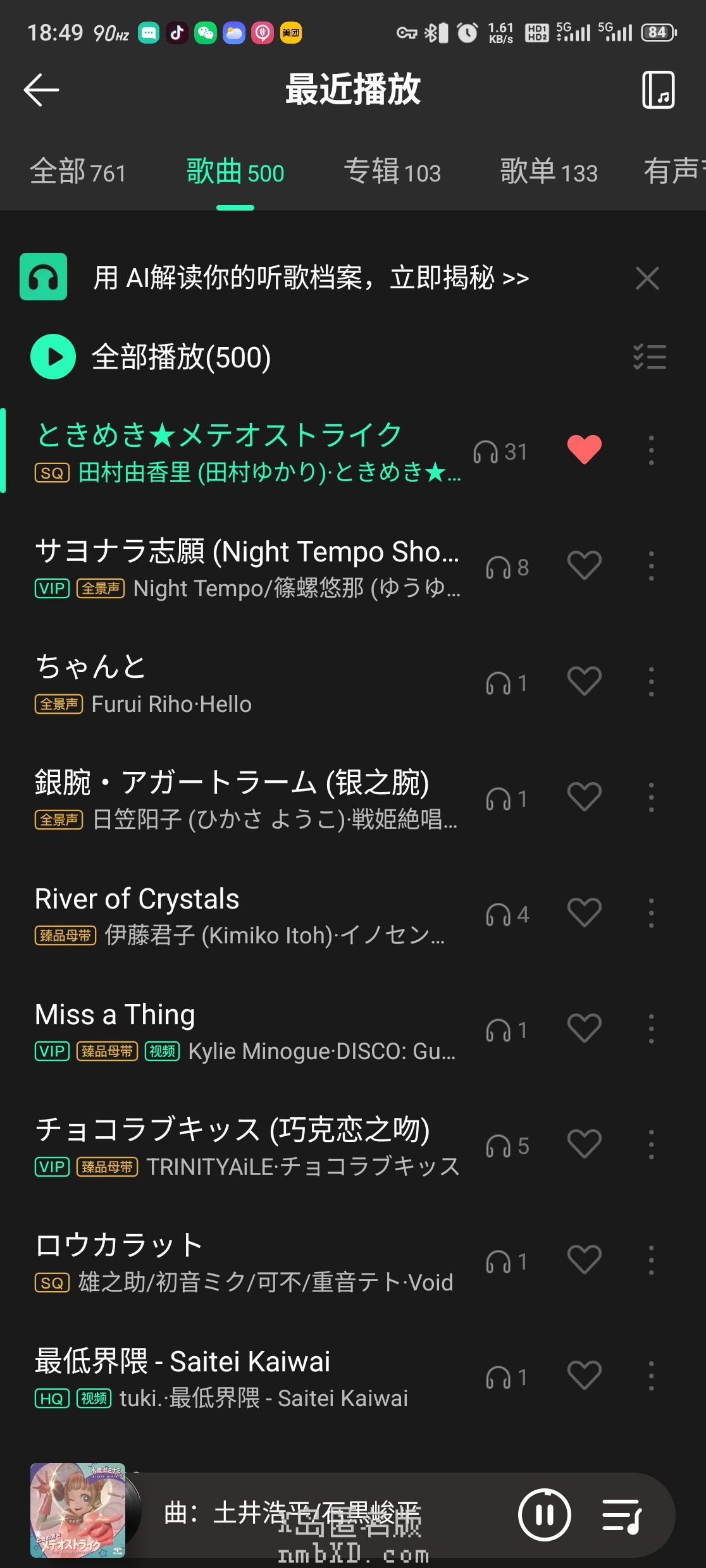This screenshot has height=1568, width=706.
Task: Pause the current track in mini player
Action: coord(544,1514)
